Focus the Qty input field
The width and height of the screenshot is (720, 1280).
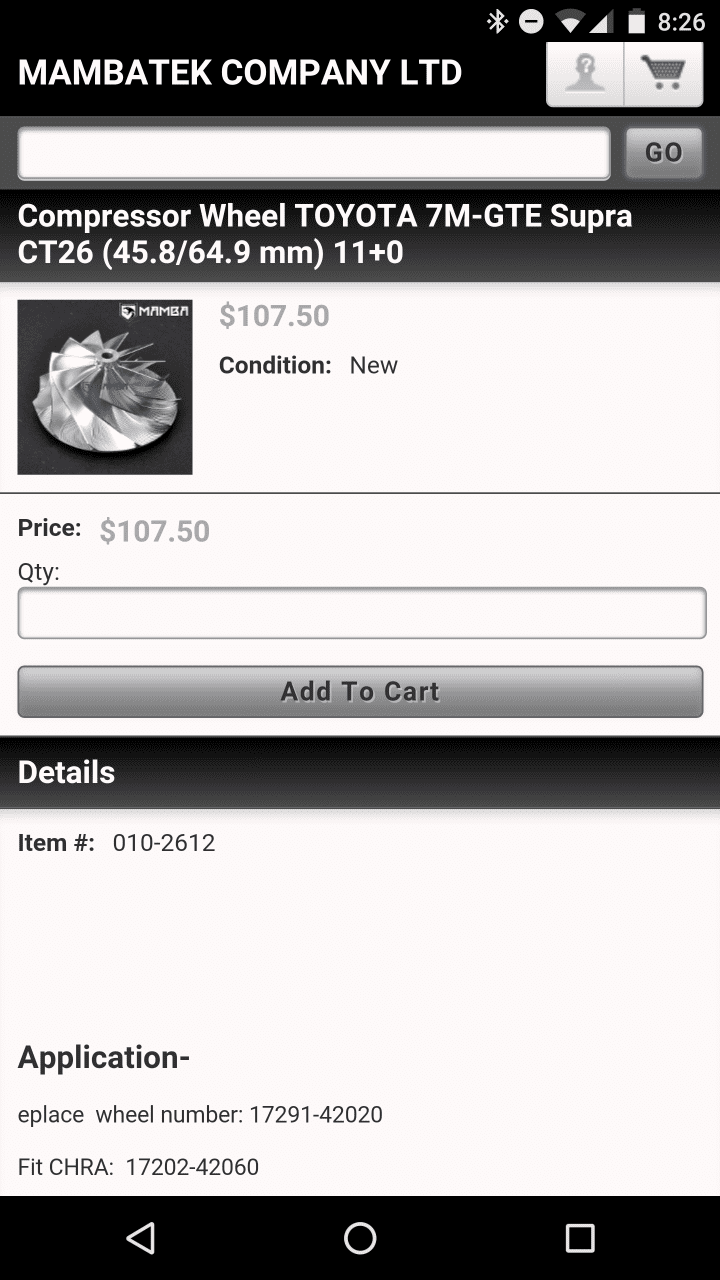tap(362, 613)
